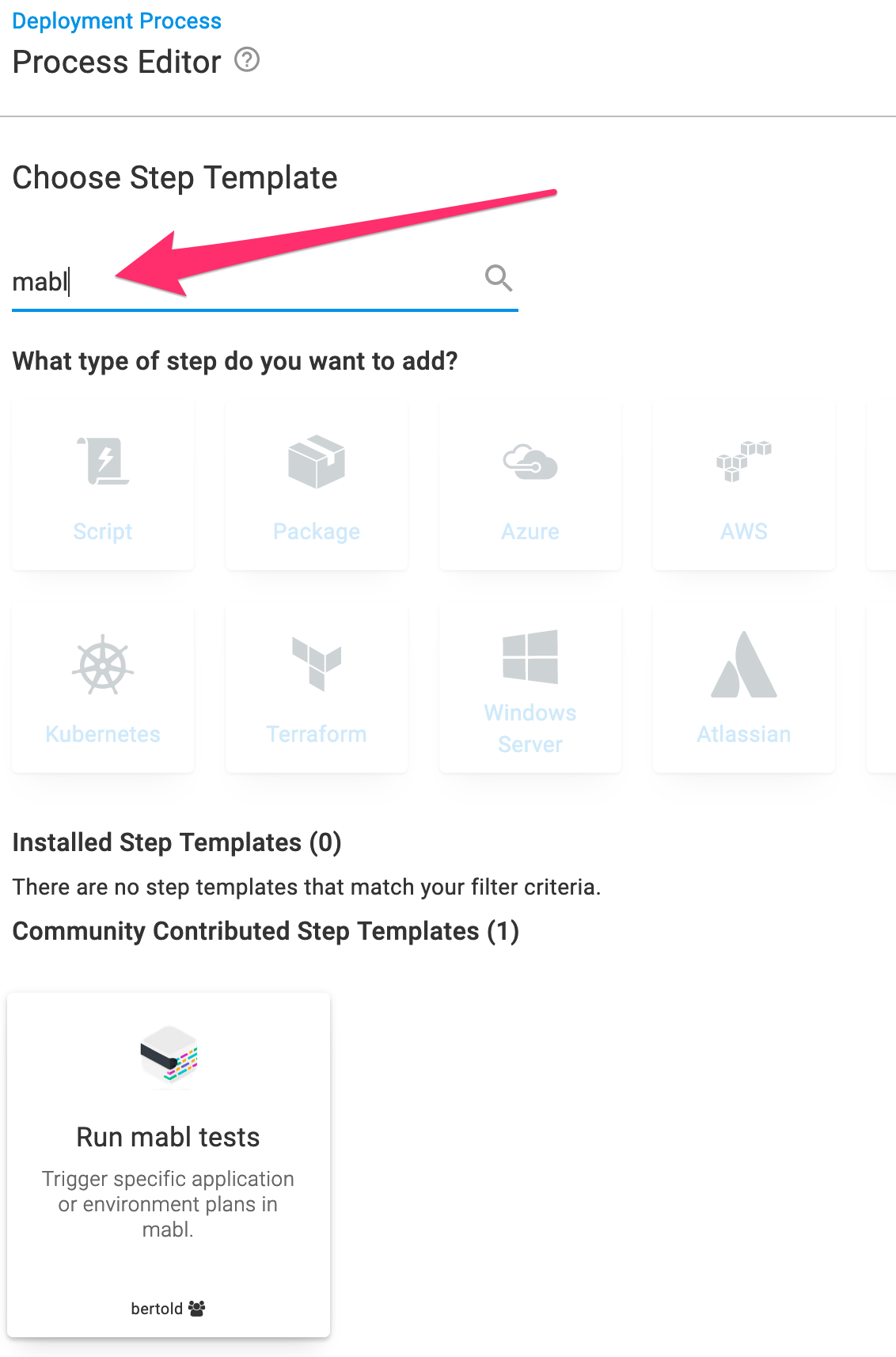
Task: Select the Windows Server step type
Action: coord(530,689)
